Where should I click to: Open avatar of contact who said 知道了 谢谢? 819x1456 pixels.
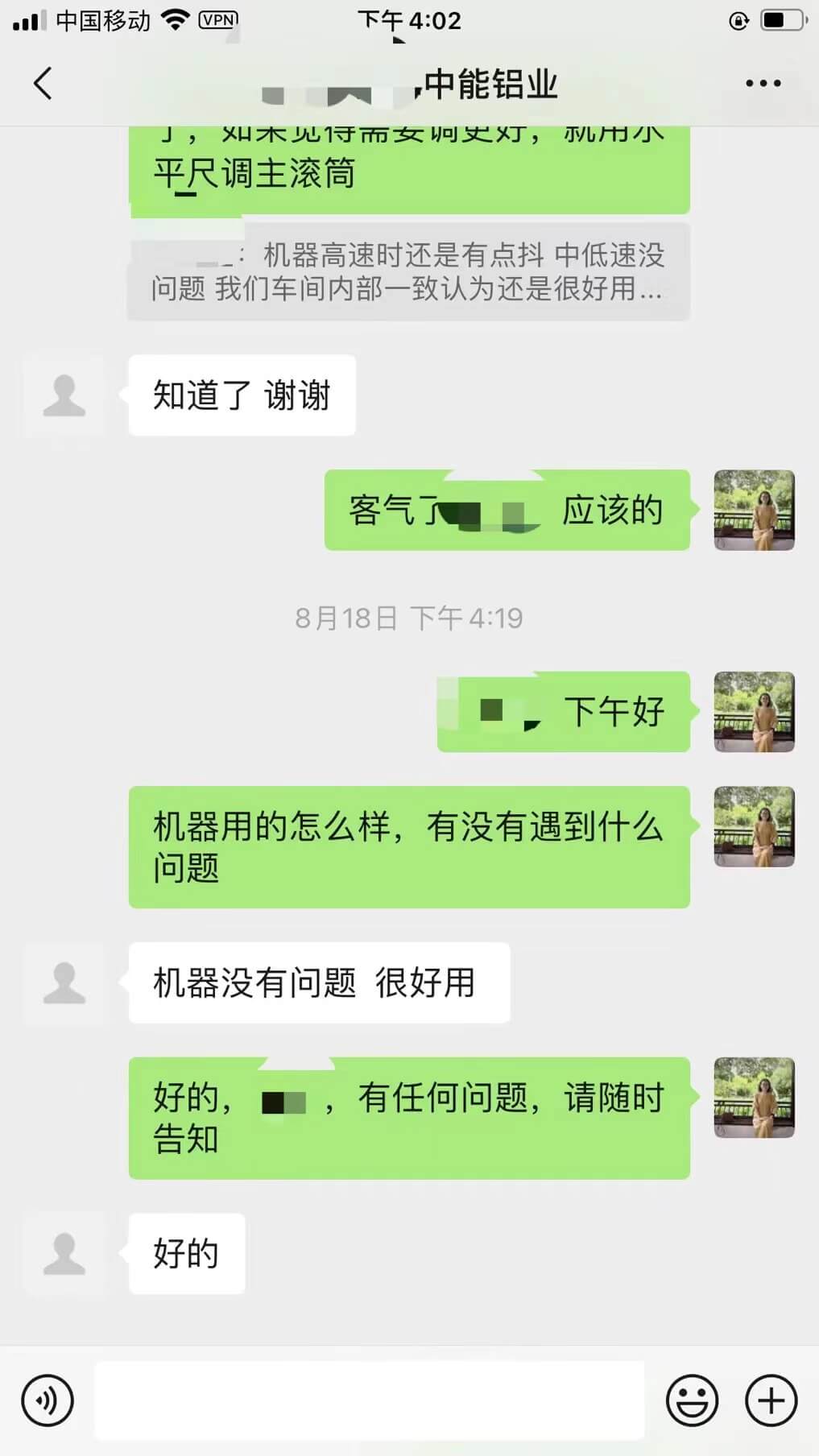[64, 395]
